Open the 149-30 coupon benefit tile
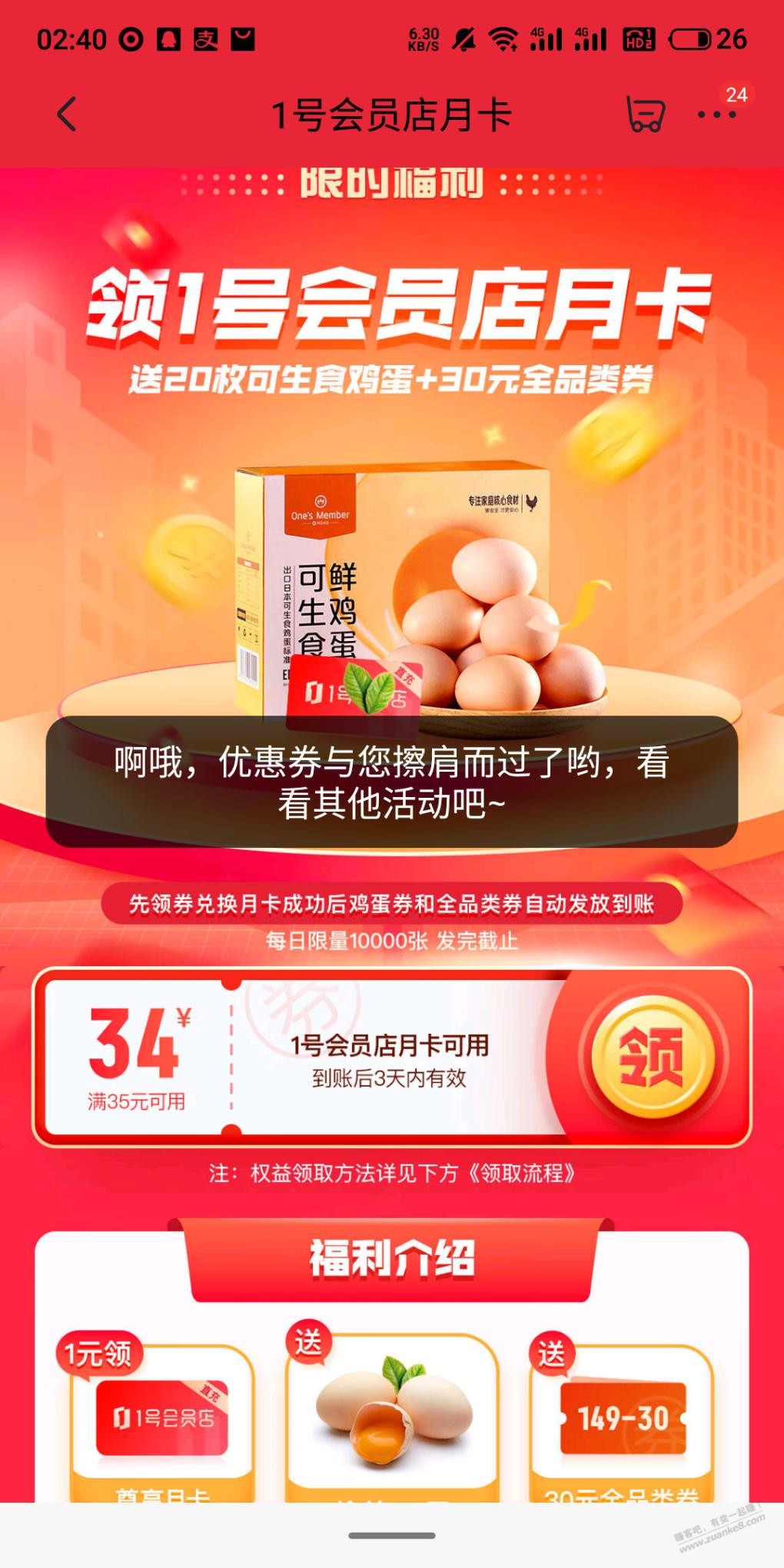This screenshot has height=1568, width=784. pyautogui.click(x=623, y=1419)
